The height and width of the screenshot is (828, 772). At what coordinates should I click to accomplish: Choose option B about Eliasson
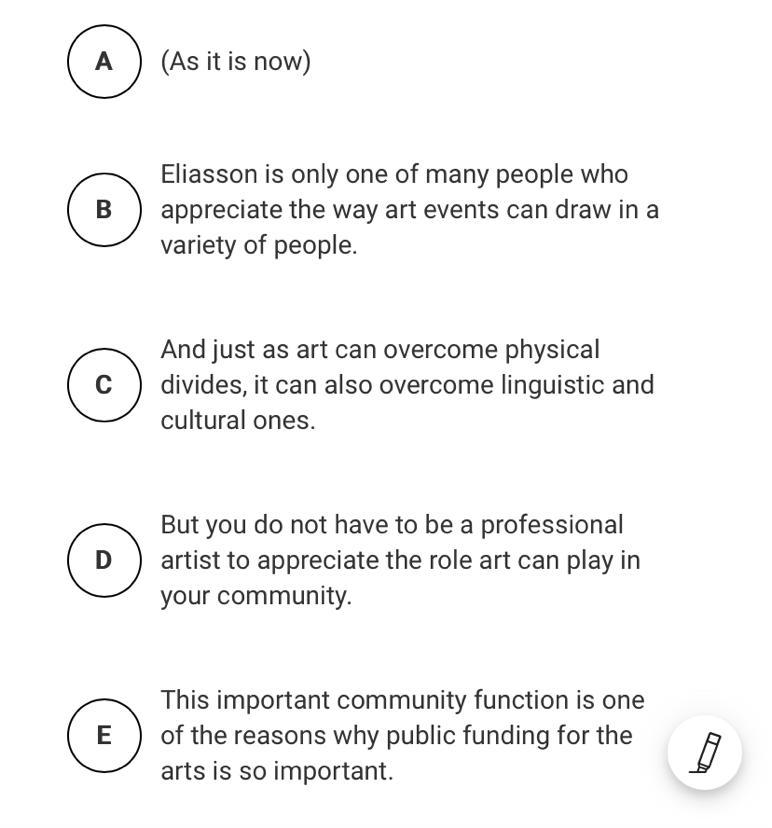104,209
